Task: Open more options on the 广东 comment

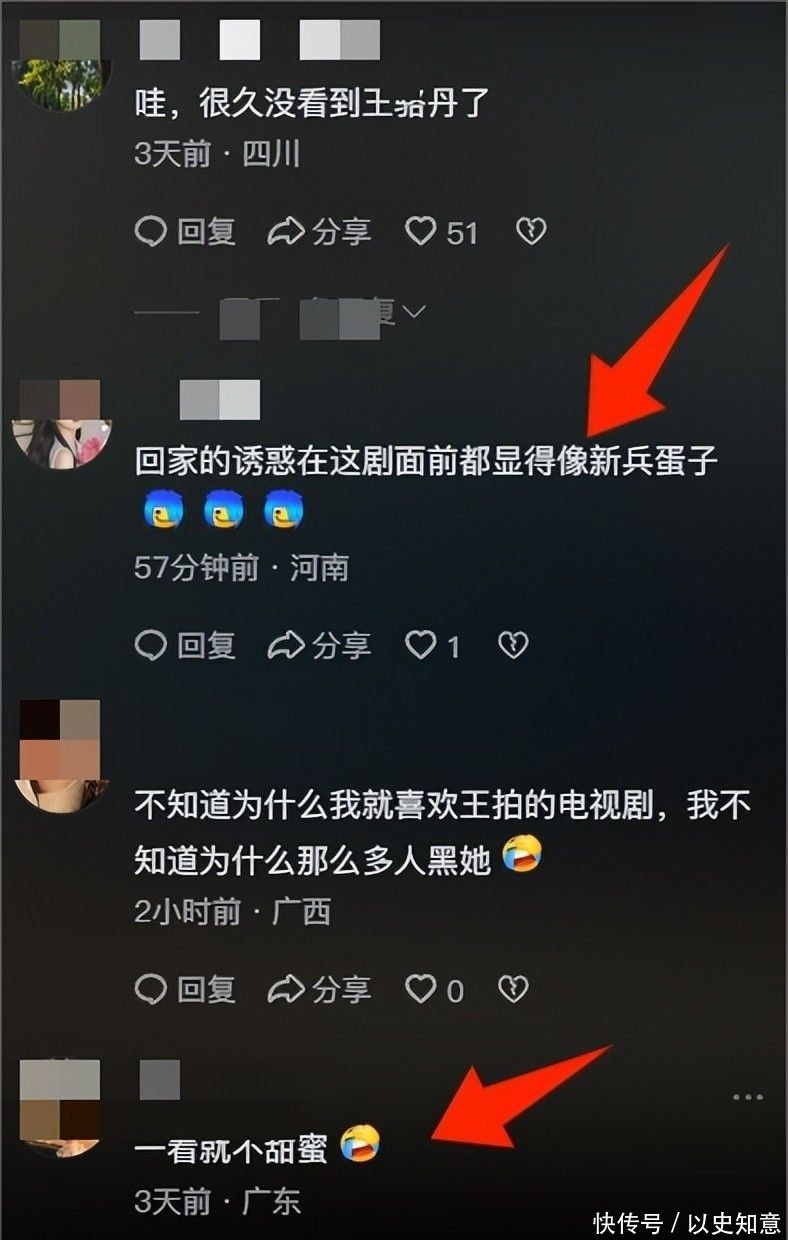Action: 747,1098
